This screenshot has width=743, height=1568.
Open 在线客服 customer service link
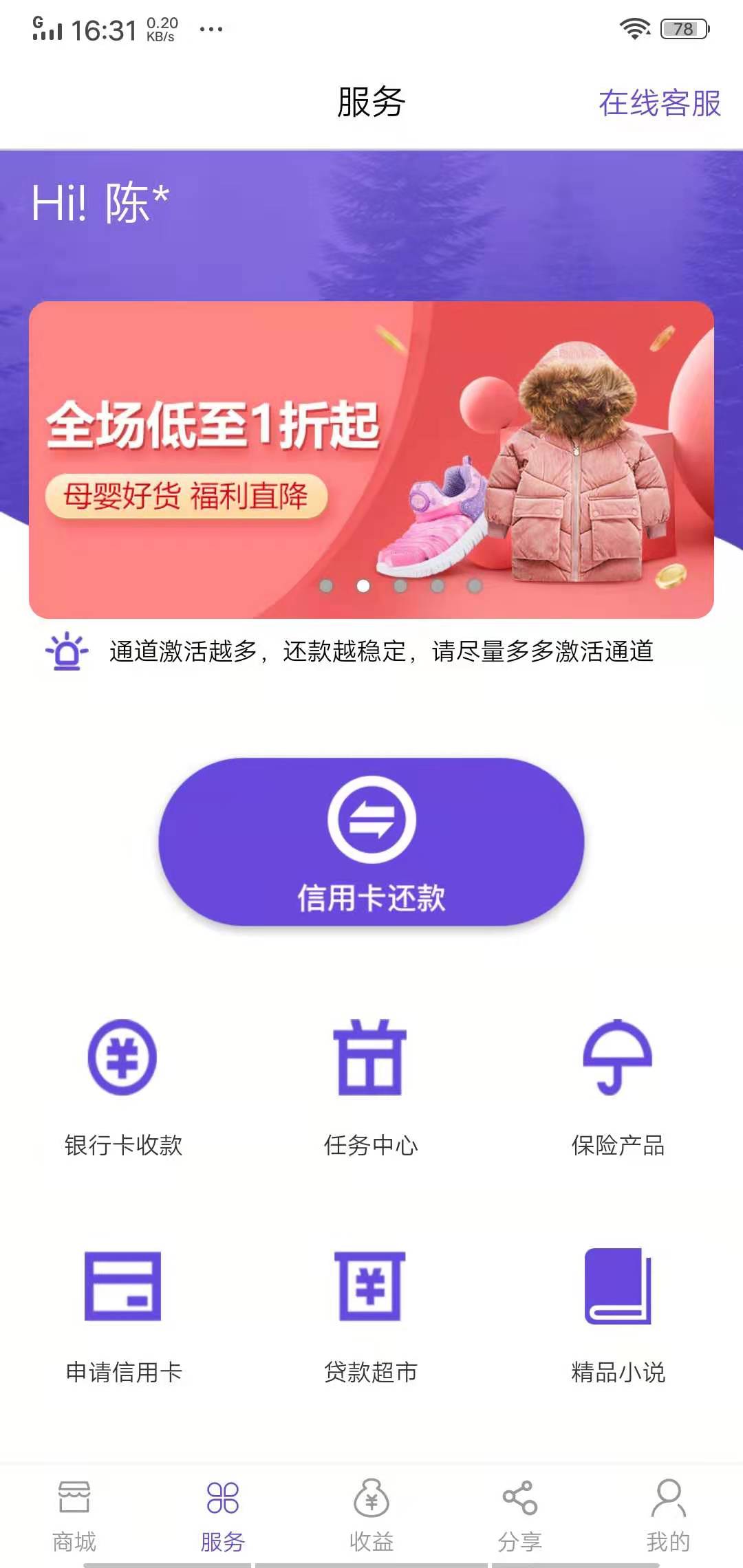pos(660,103)
